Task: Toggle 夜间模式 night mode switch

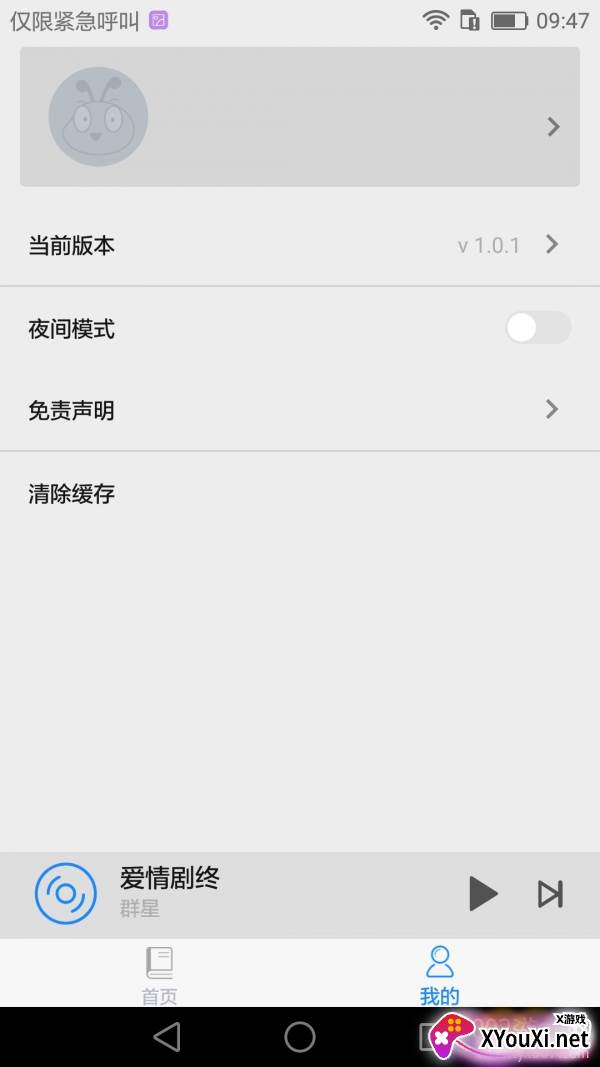Action: [538, 328]
